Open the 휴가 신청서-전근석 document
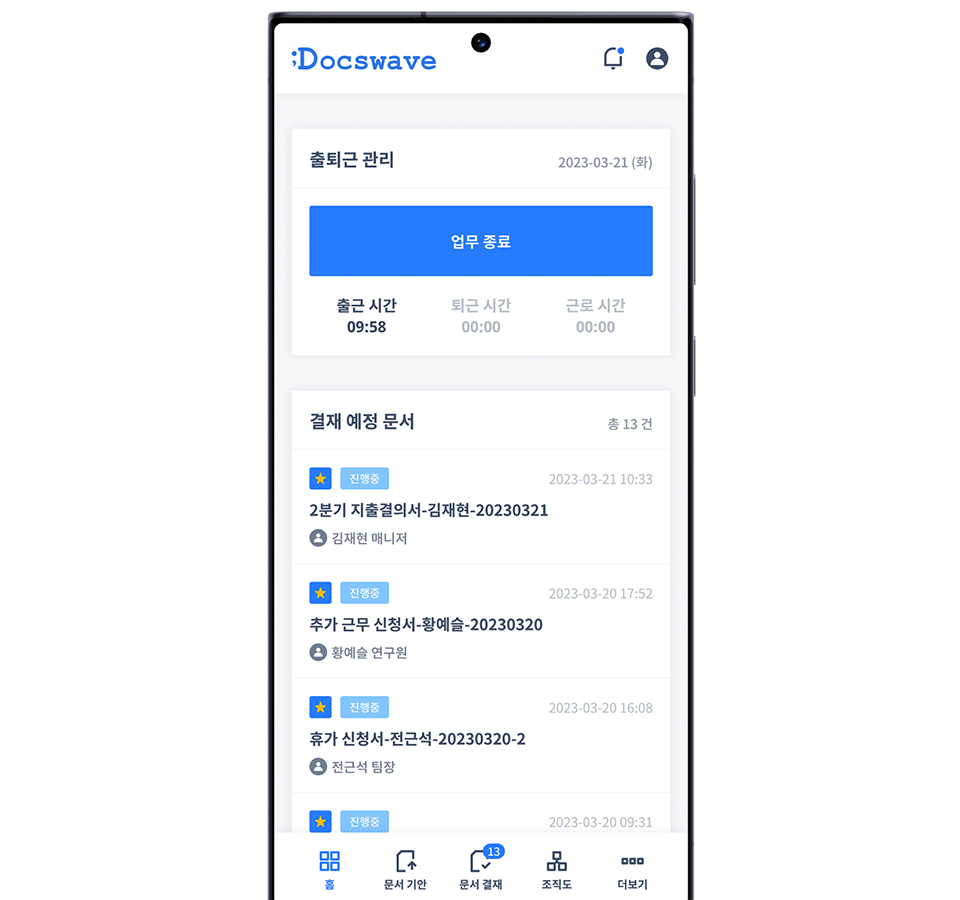 pyautogui.click(x=417, y=739)
